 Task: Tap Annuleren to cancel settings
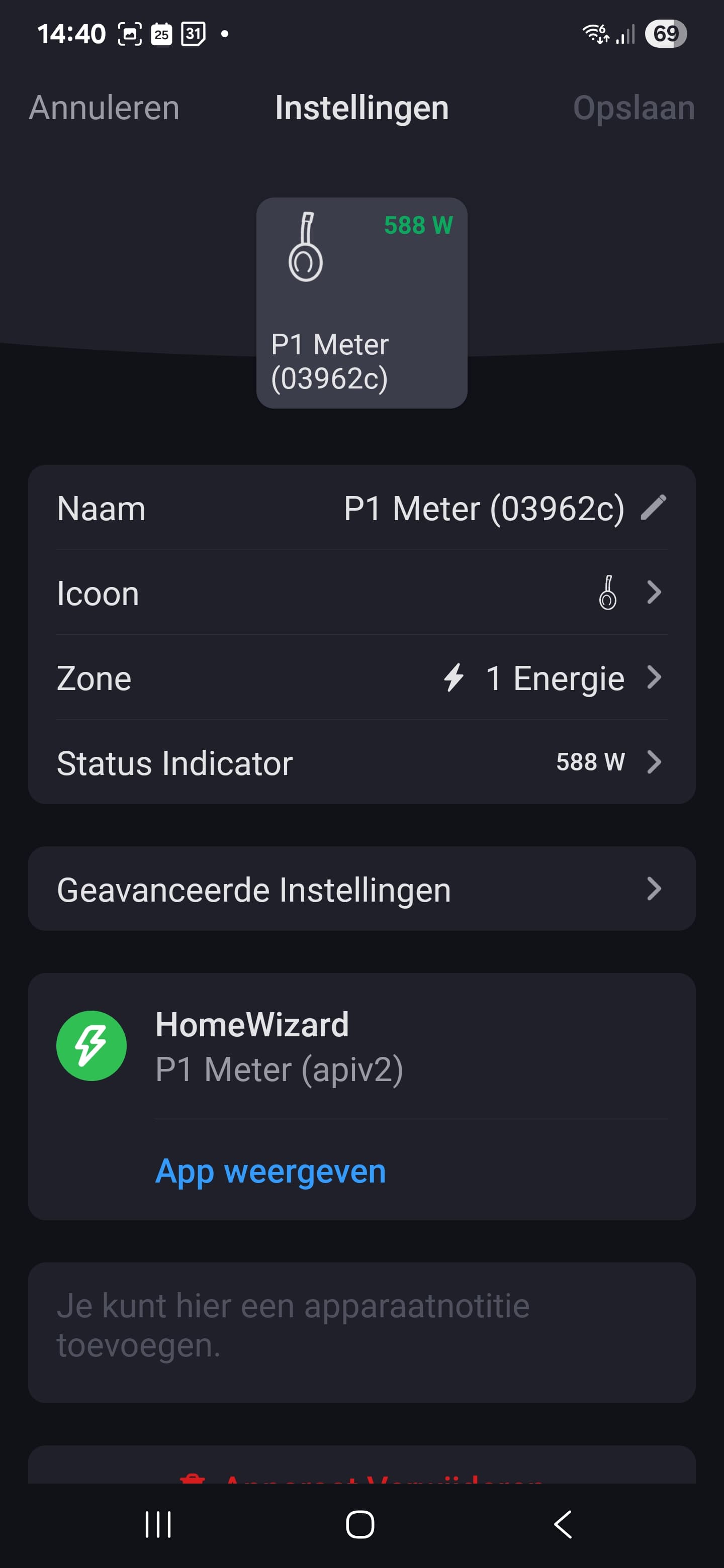[104, 109]
